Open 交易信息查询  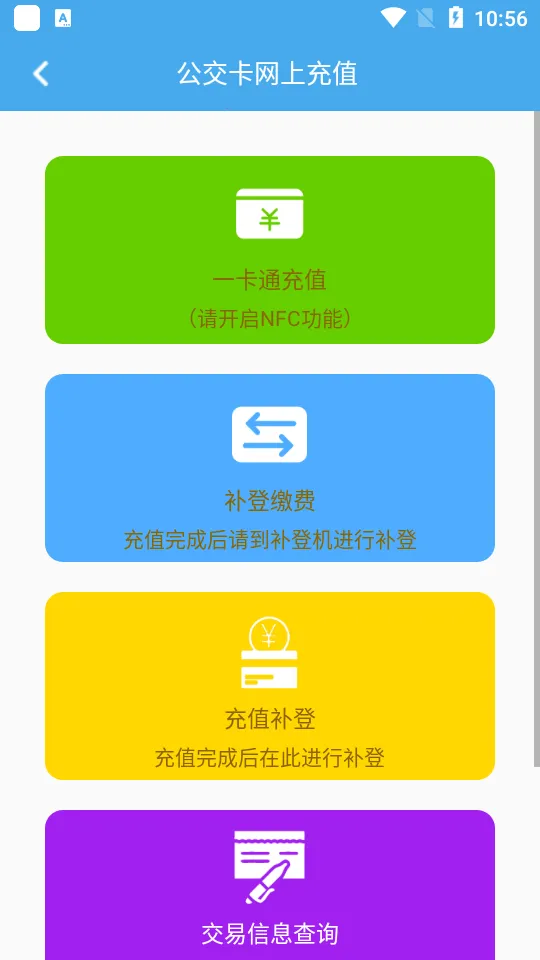269,885
